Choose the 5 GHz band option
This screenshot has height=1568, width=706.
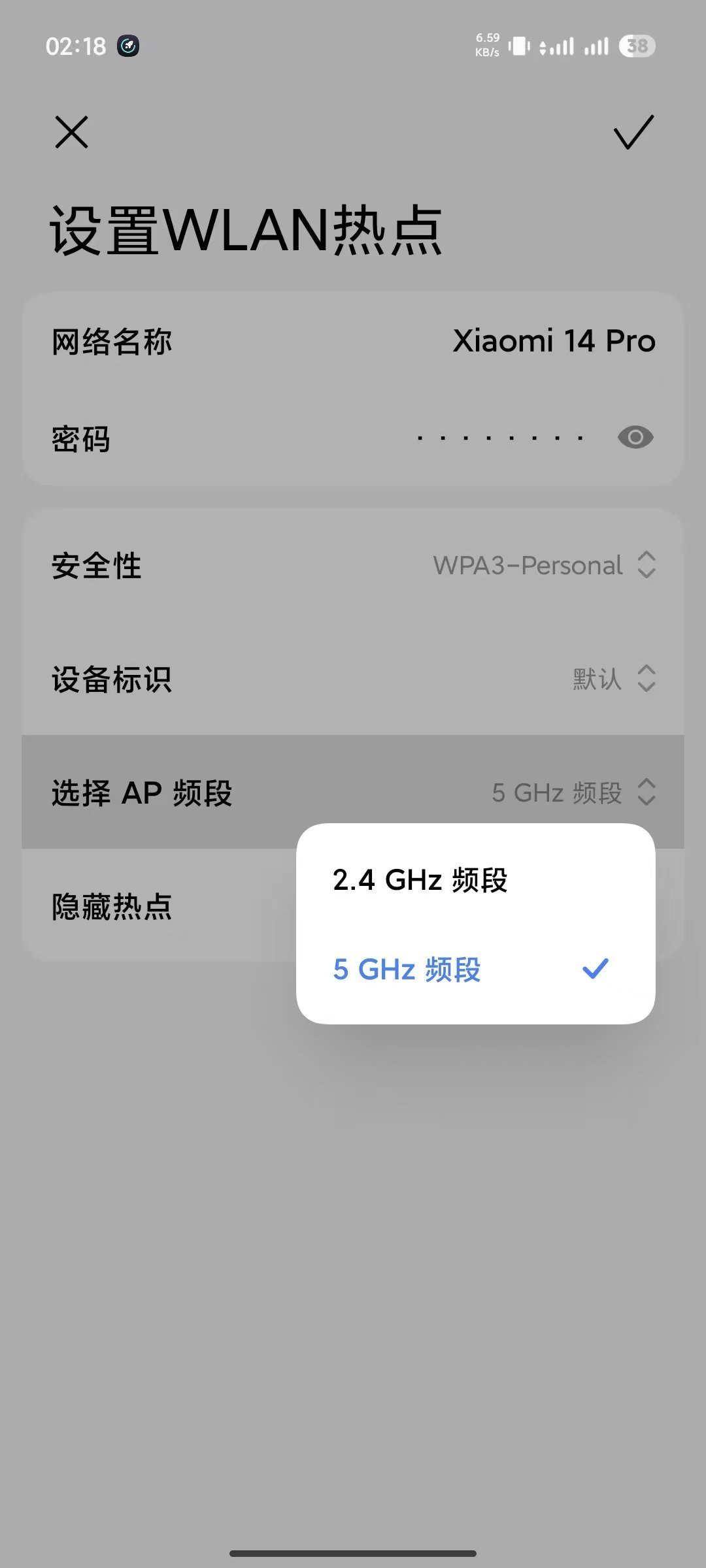pyautogui.click(x=407, y=970)
